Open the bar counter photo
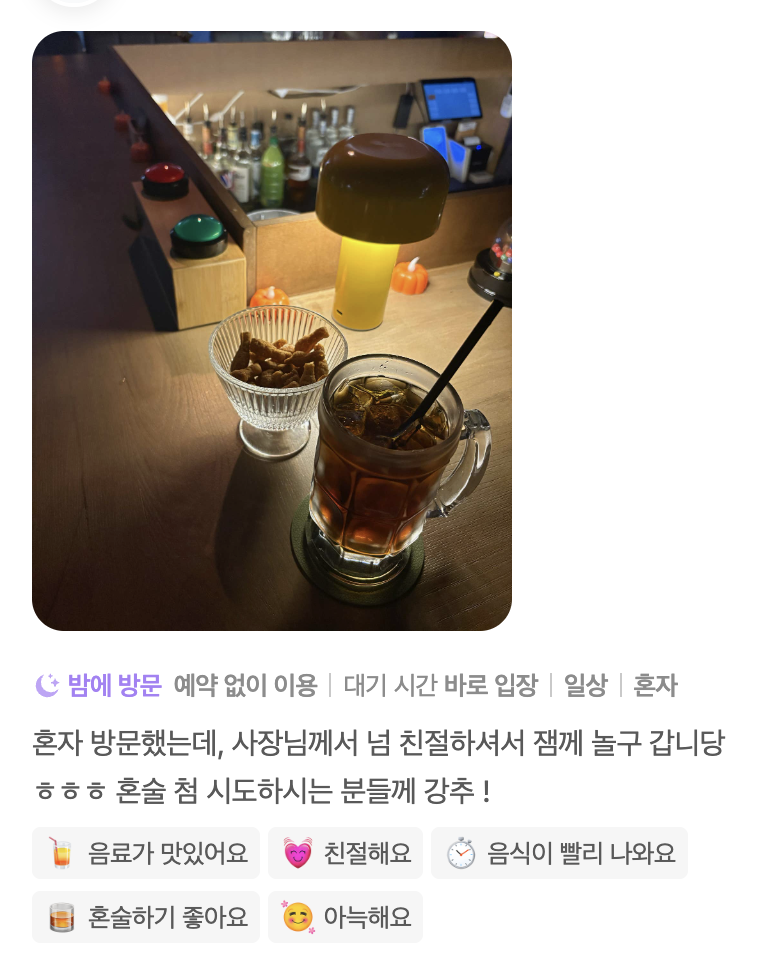The image size is (758, 968). [x=273, y=328]
